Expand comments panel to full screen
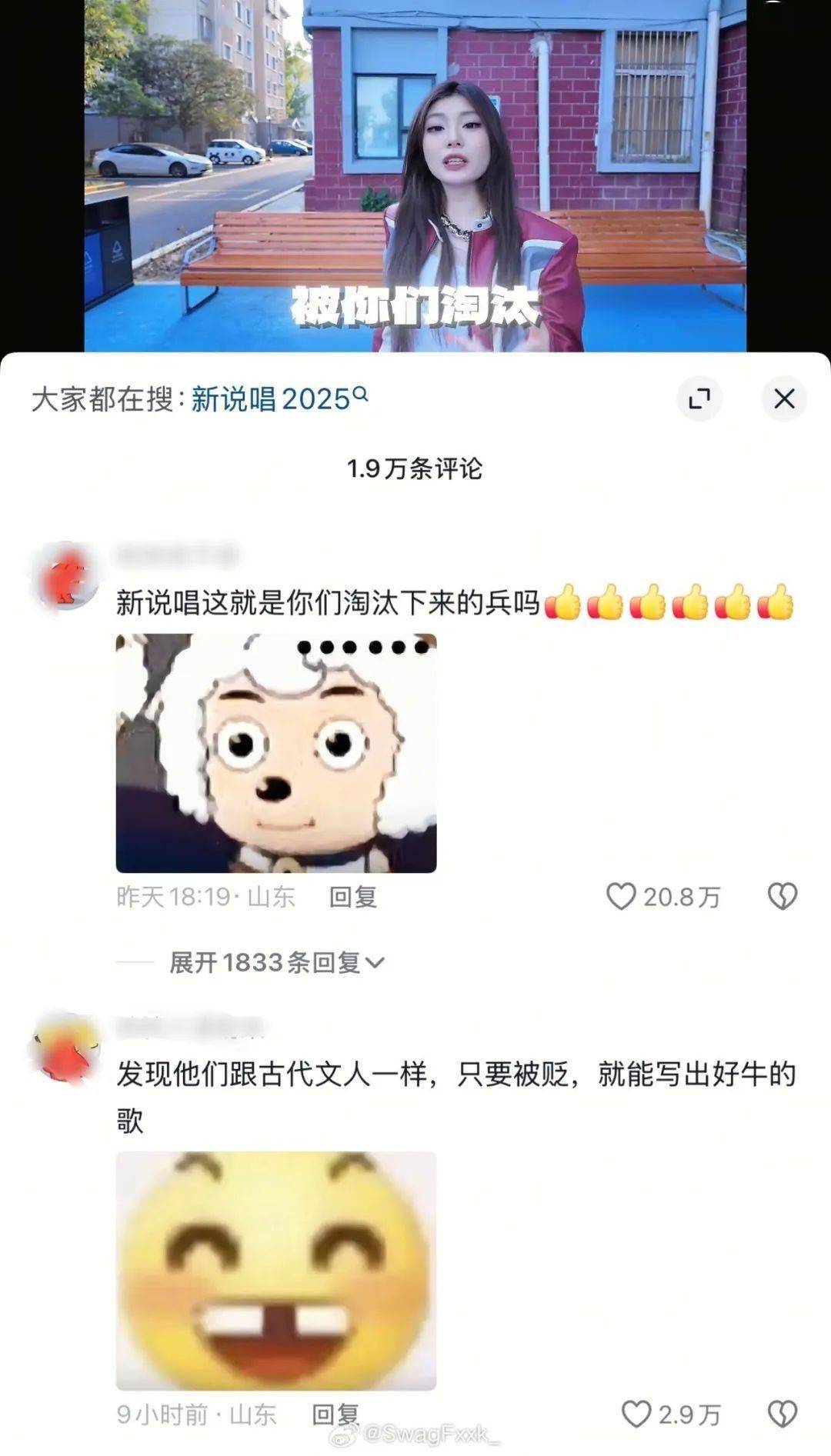Image resolution: width=831 pixels, height=1456 pixels. tap(699, 398)
